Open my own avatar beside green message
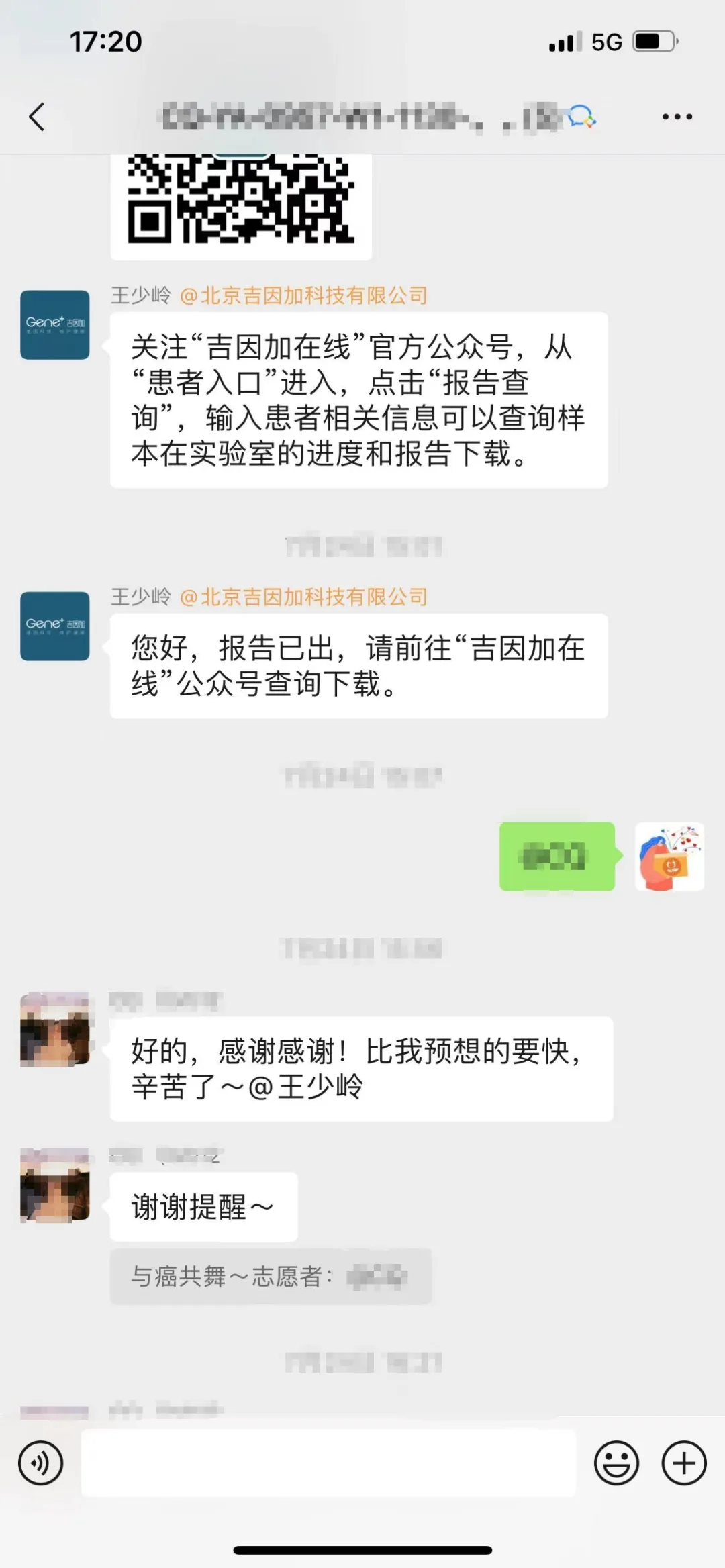 [x=669, y=856]
